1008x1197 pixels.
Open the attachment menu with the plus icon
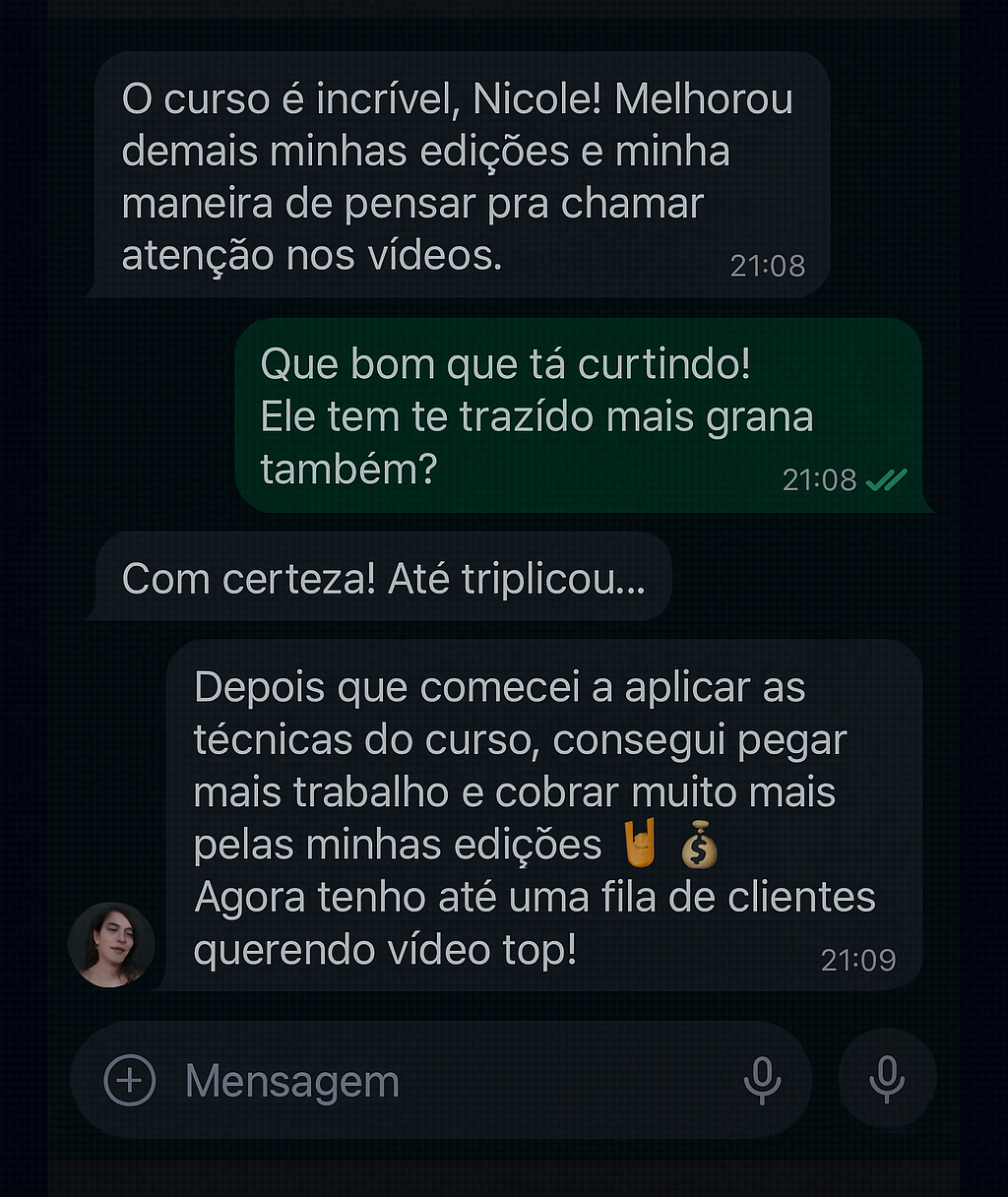[x=128, y=1080]
